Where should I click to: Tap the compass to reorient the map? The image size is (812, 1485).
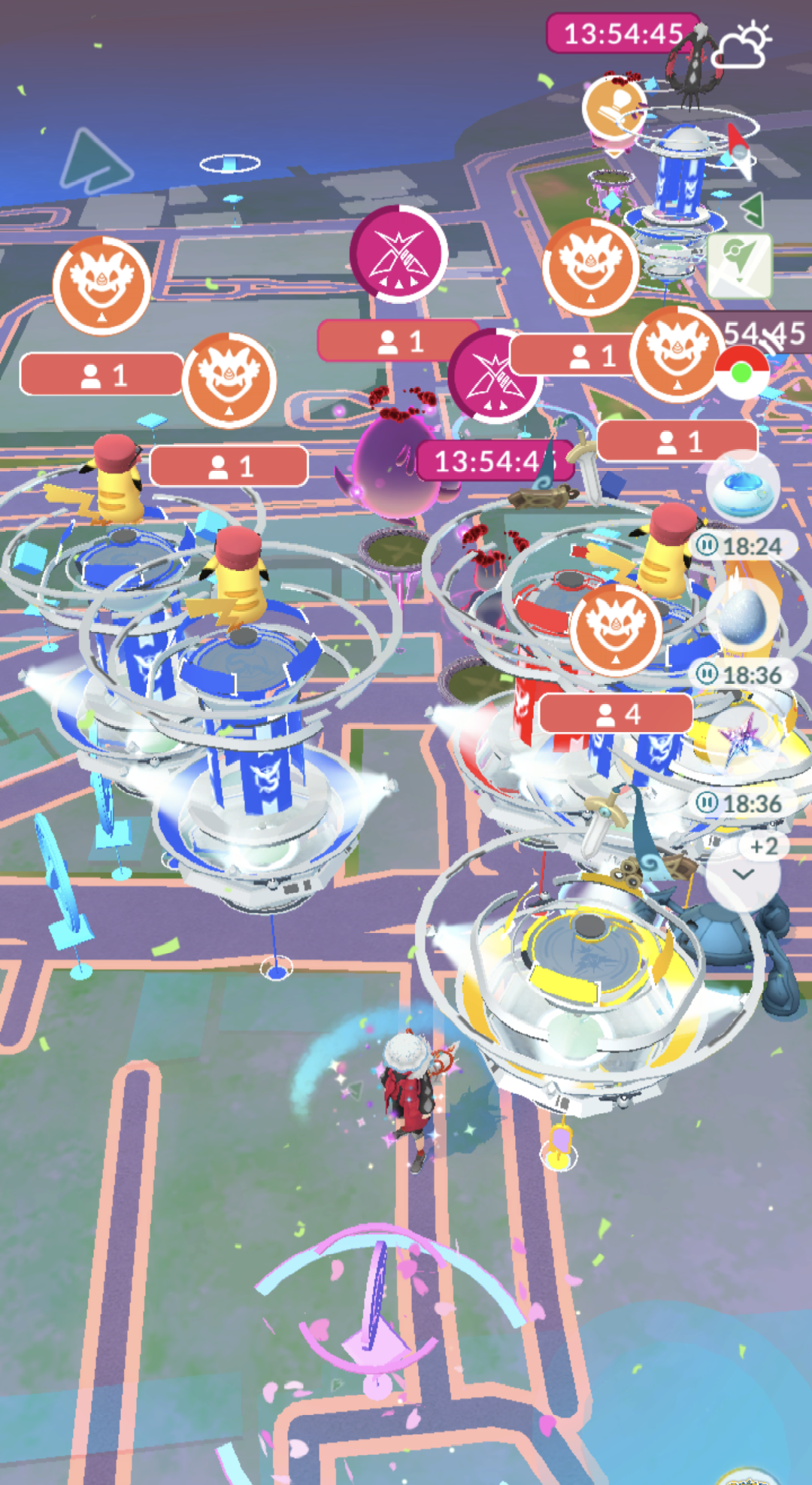pyautogui.click(x=740, y=150)
